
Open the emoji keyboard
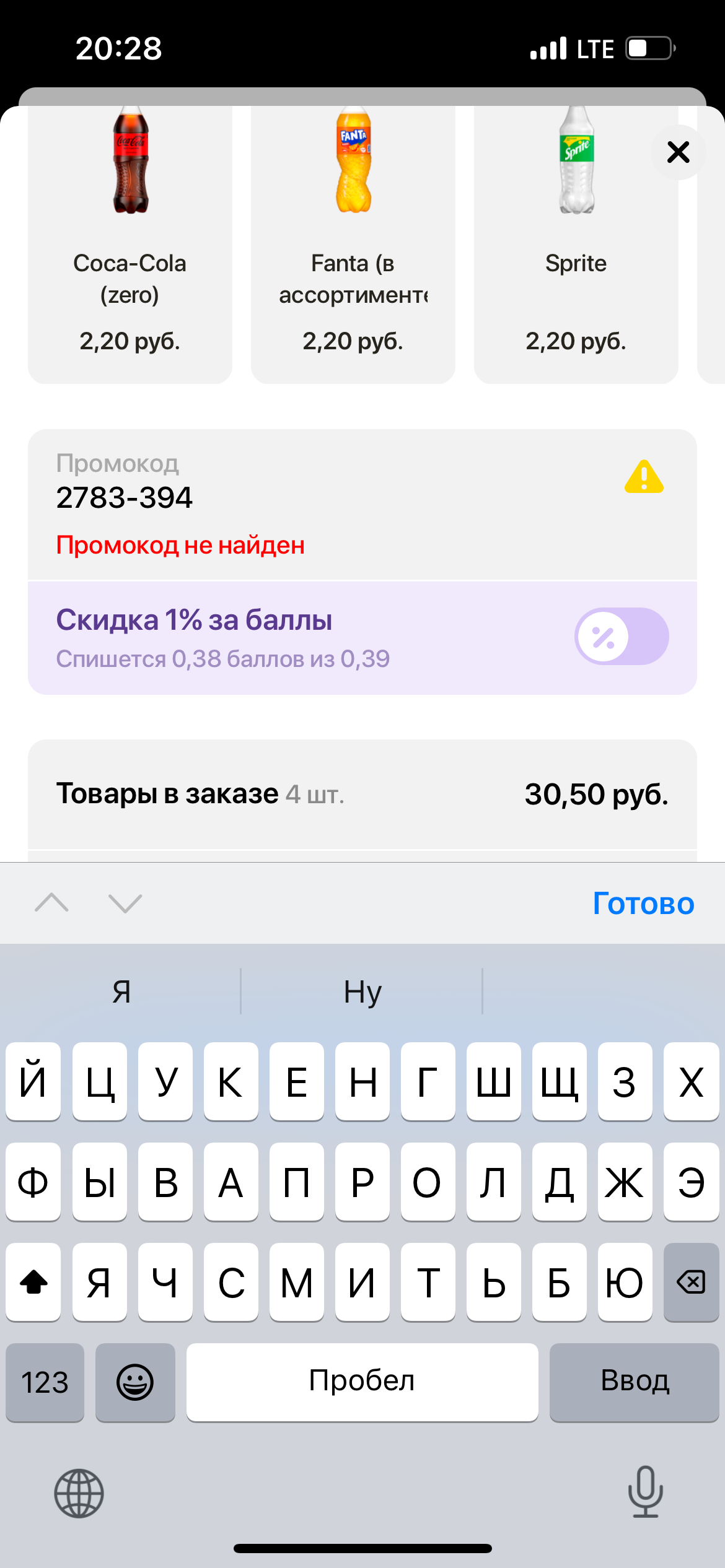pyautogui.click(x=135, y=1382)
